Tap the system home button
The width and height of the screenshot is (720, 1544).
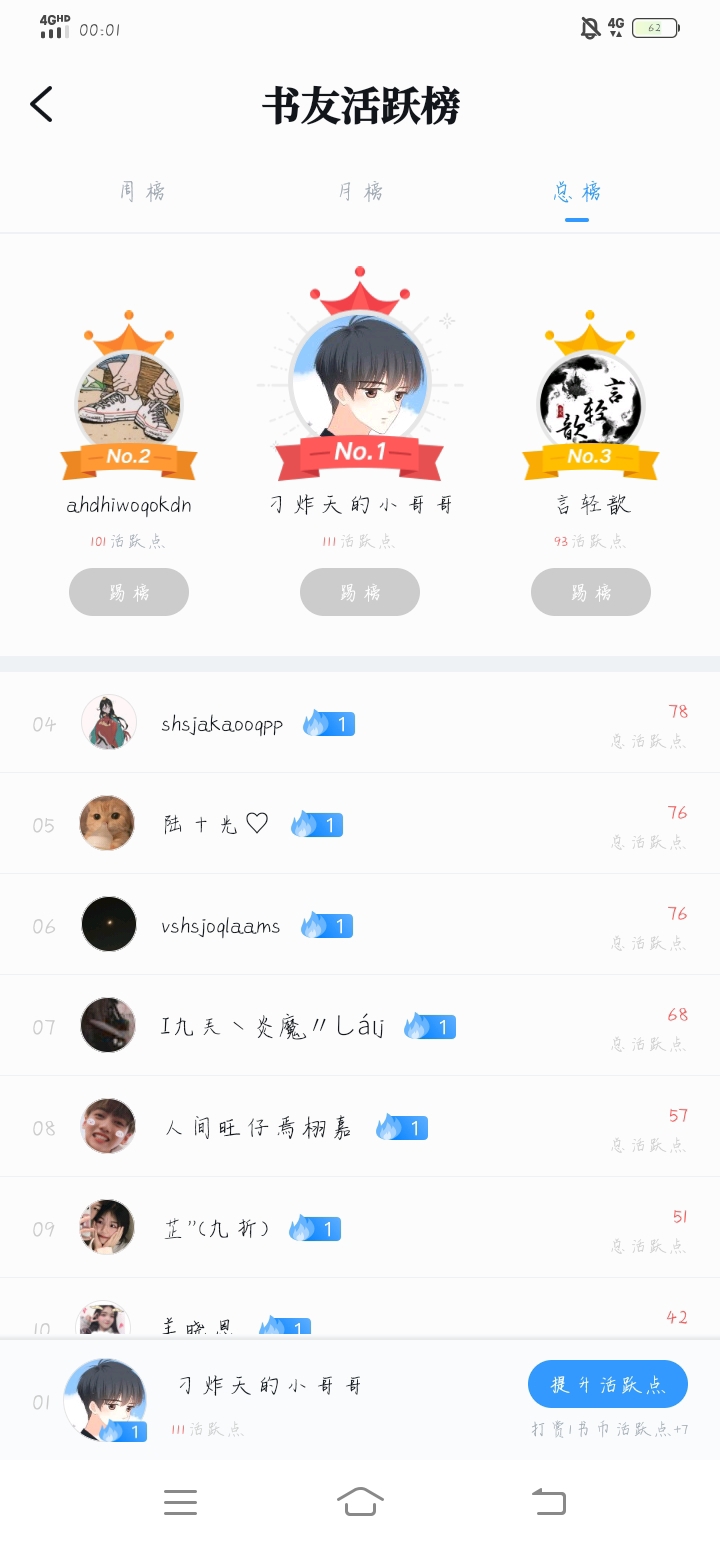[360, 1501]
